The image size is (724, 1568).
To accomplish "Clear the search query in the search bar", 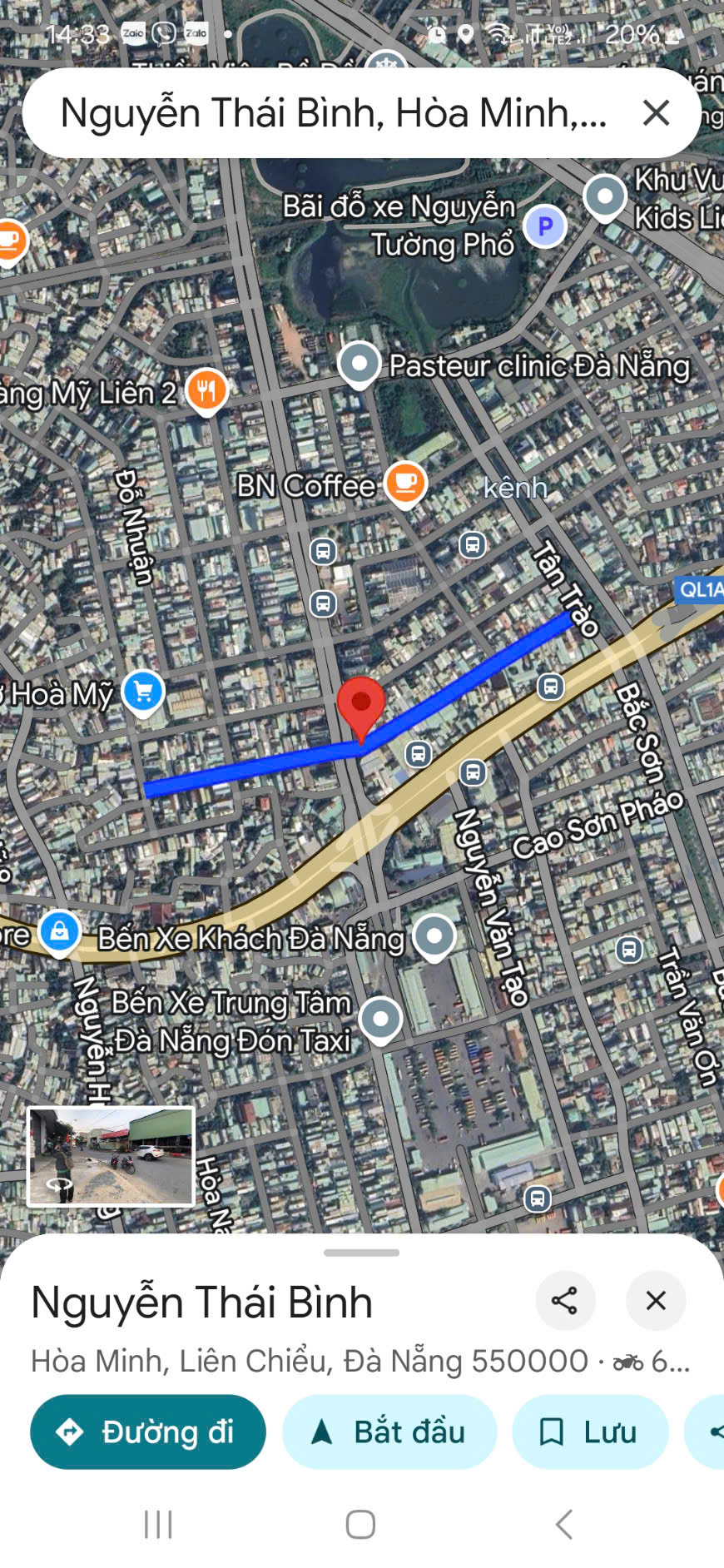I will pos(656,112).
